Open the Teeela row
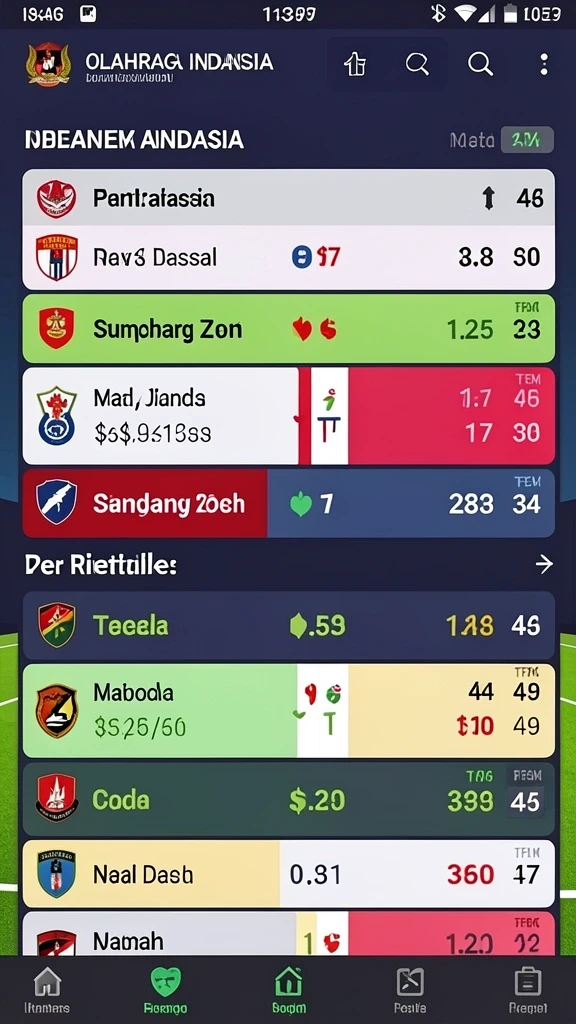The width and height of the screenshot is (576, 1024). pos(289,626)
